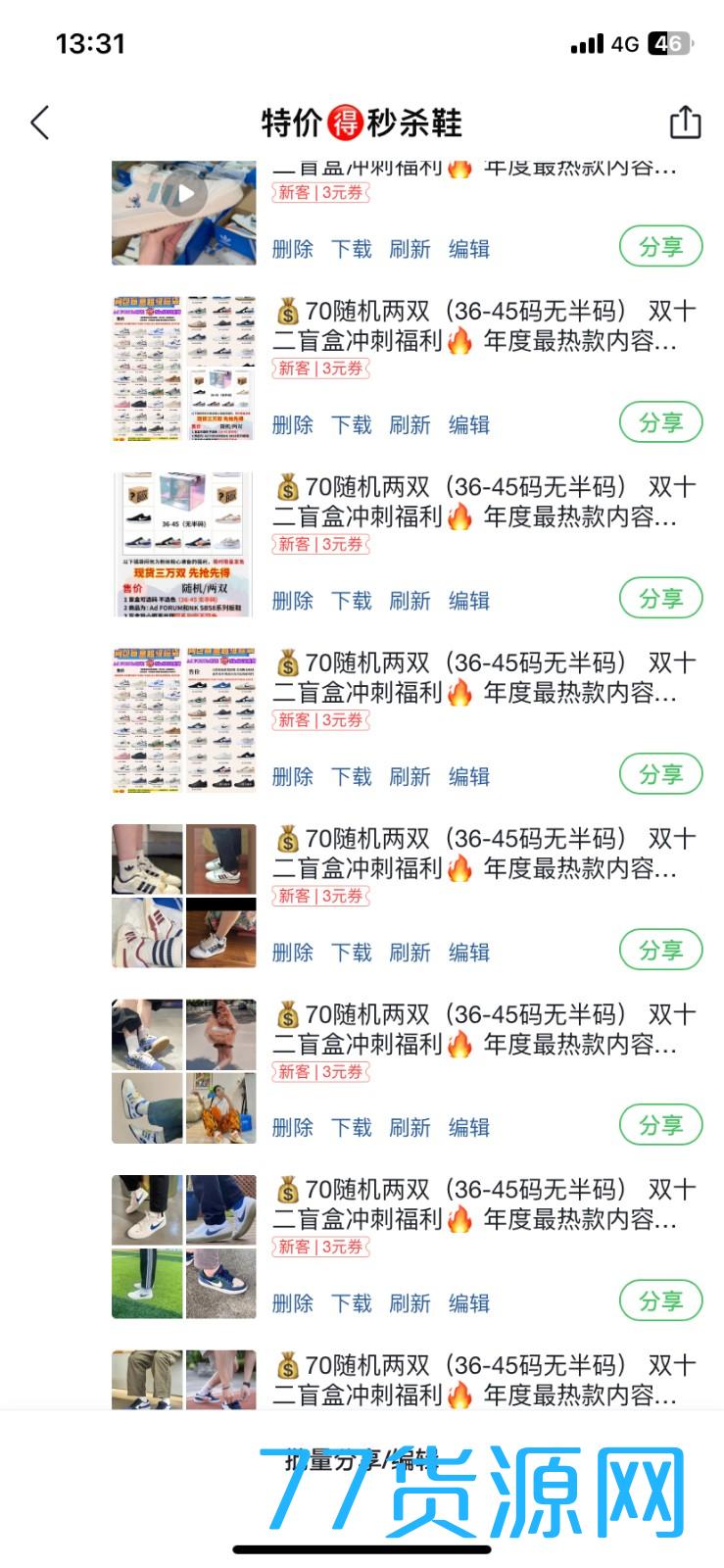Share the listing with blue-swoosh Nike photos
The image size is (724, 1568).
(661, 1300)
